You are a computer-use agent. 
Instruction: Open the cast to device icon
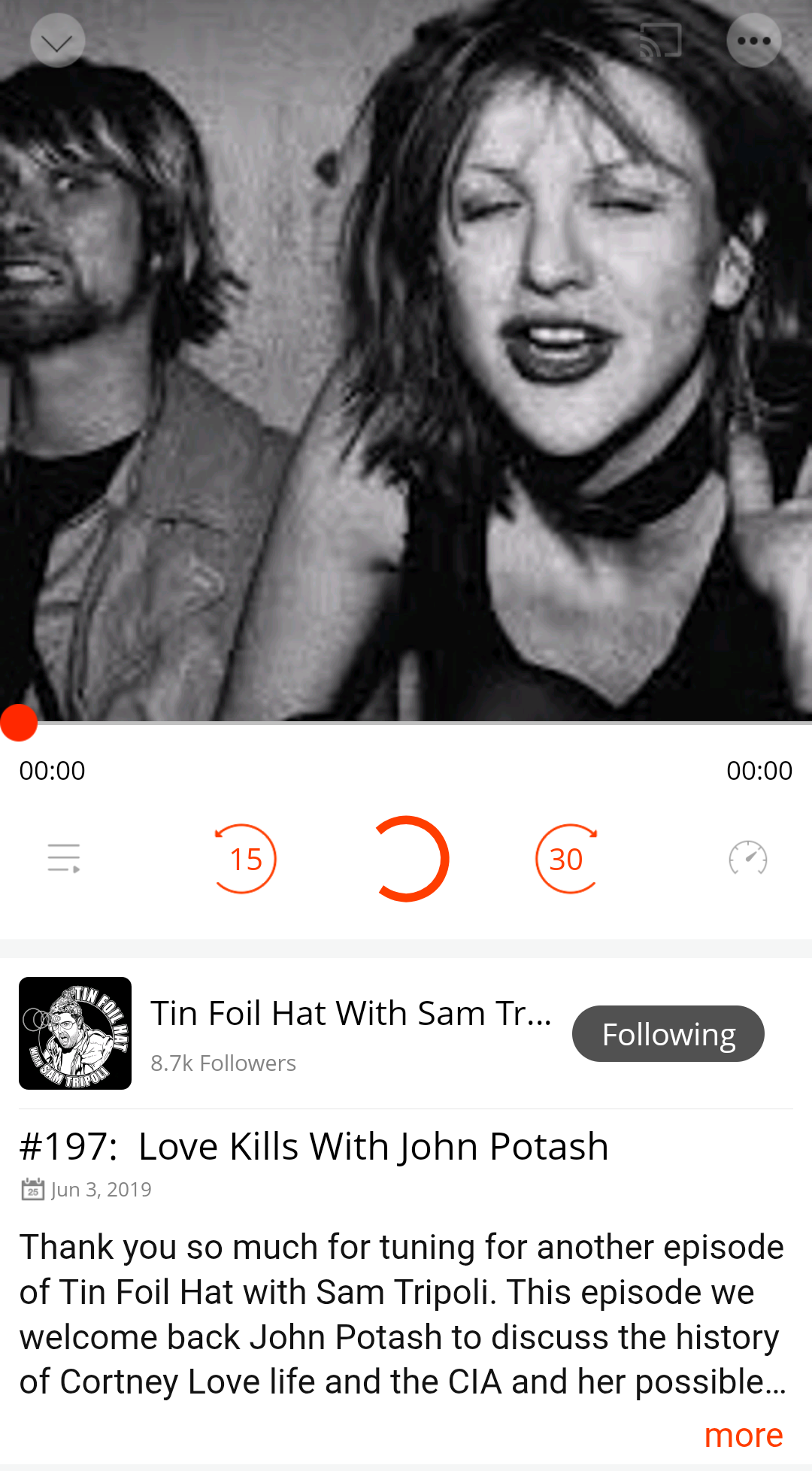click(661, 41)
